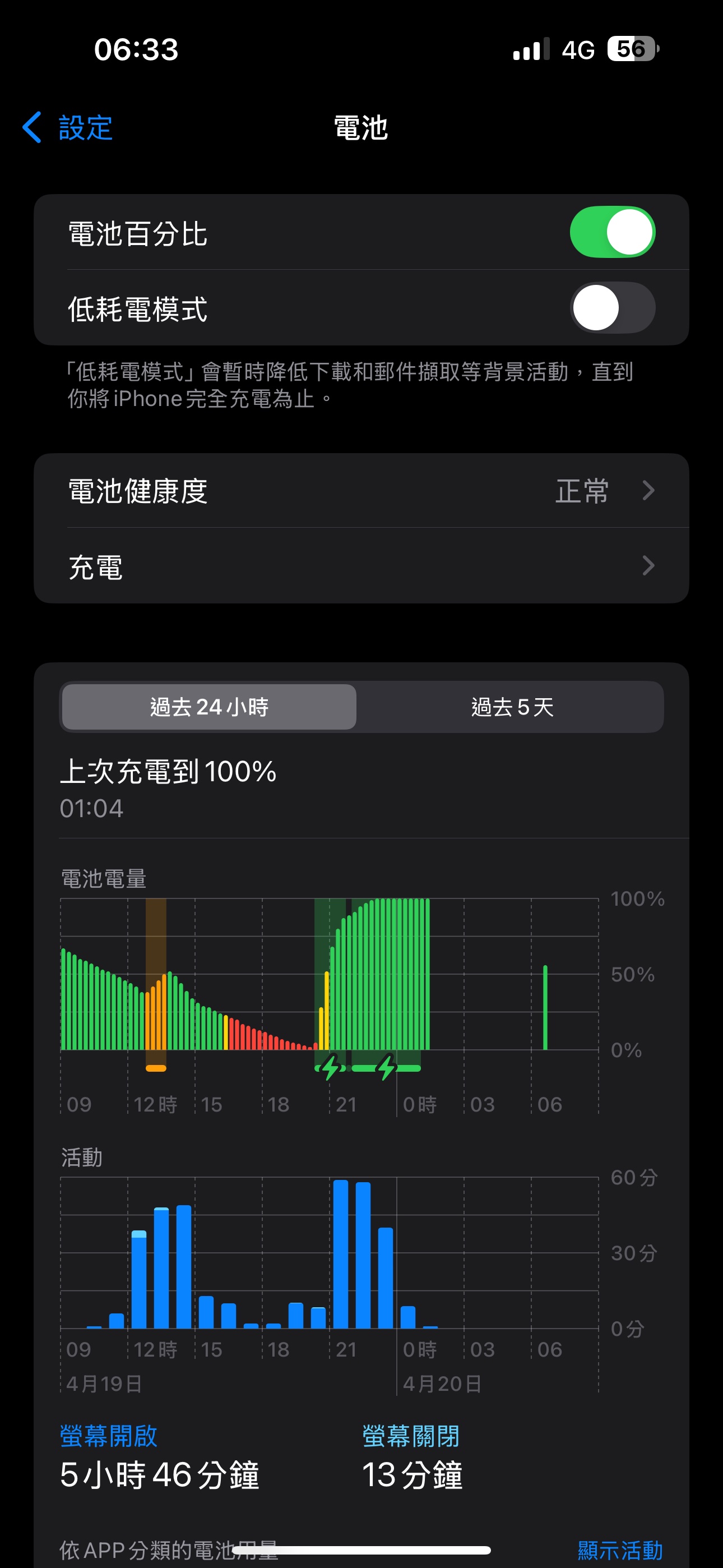Select the 過去 24 小時 segment

(208, 707)
